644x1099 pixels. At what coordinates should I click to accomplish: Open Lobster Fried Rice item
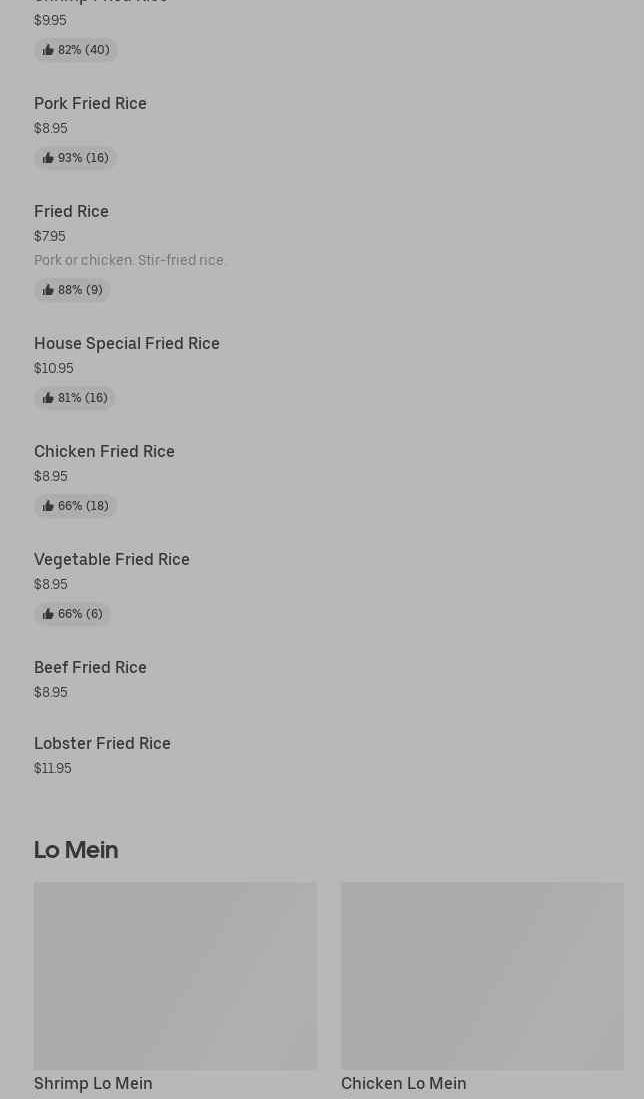102,744
